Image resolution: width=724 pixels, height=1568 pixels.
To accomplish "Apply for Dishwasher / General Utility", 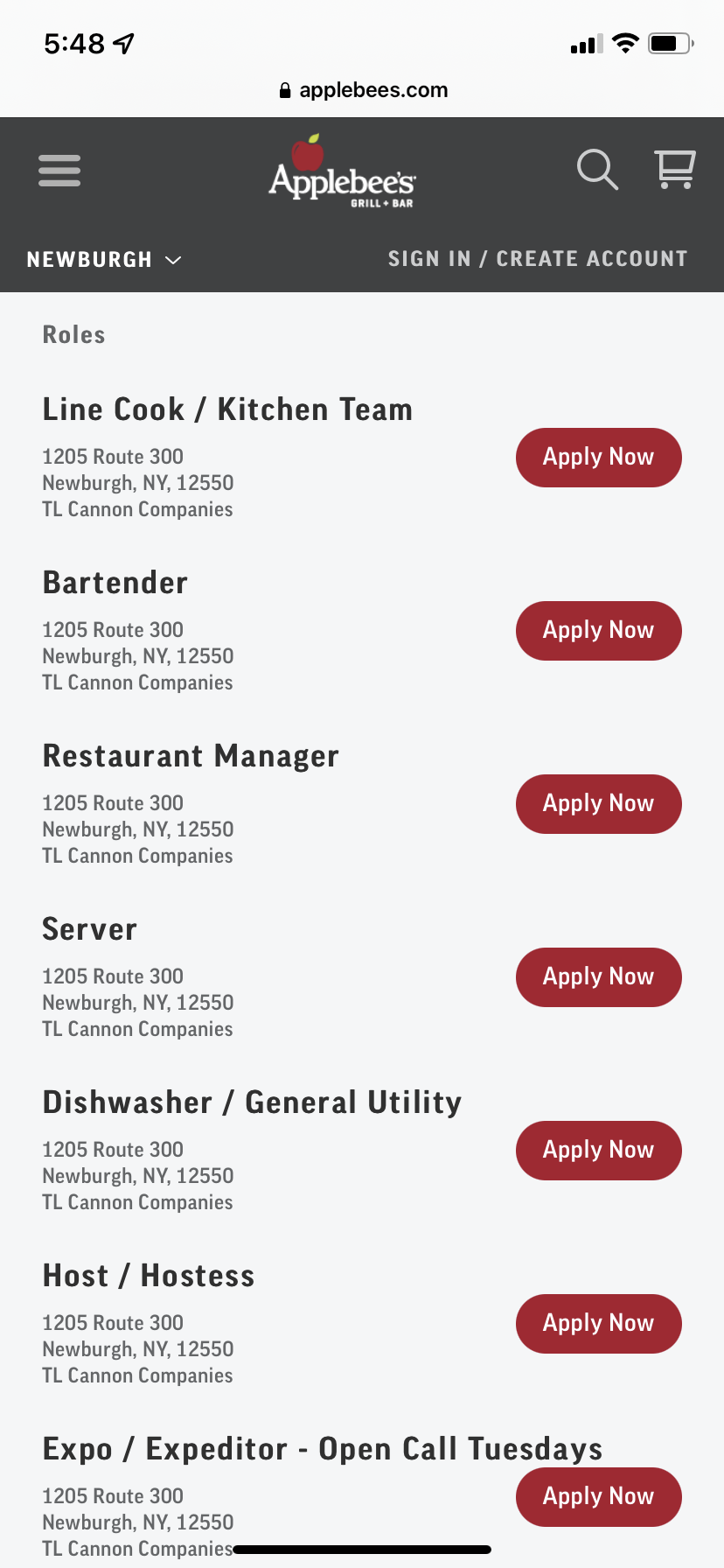I will pyautogui.click(x=599, y=1151).
